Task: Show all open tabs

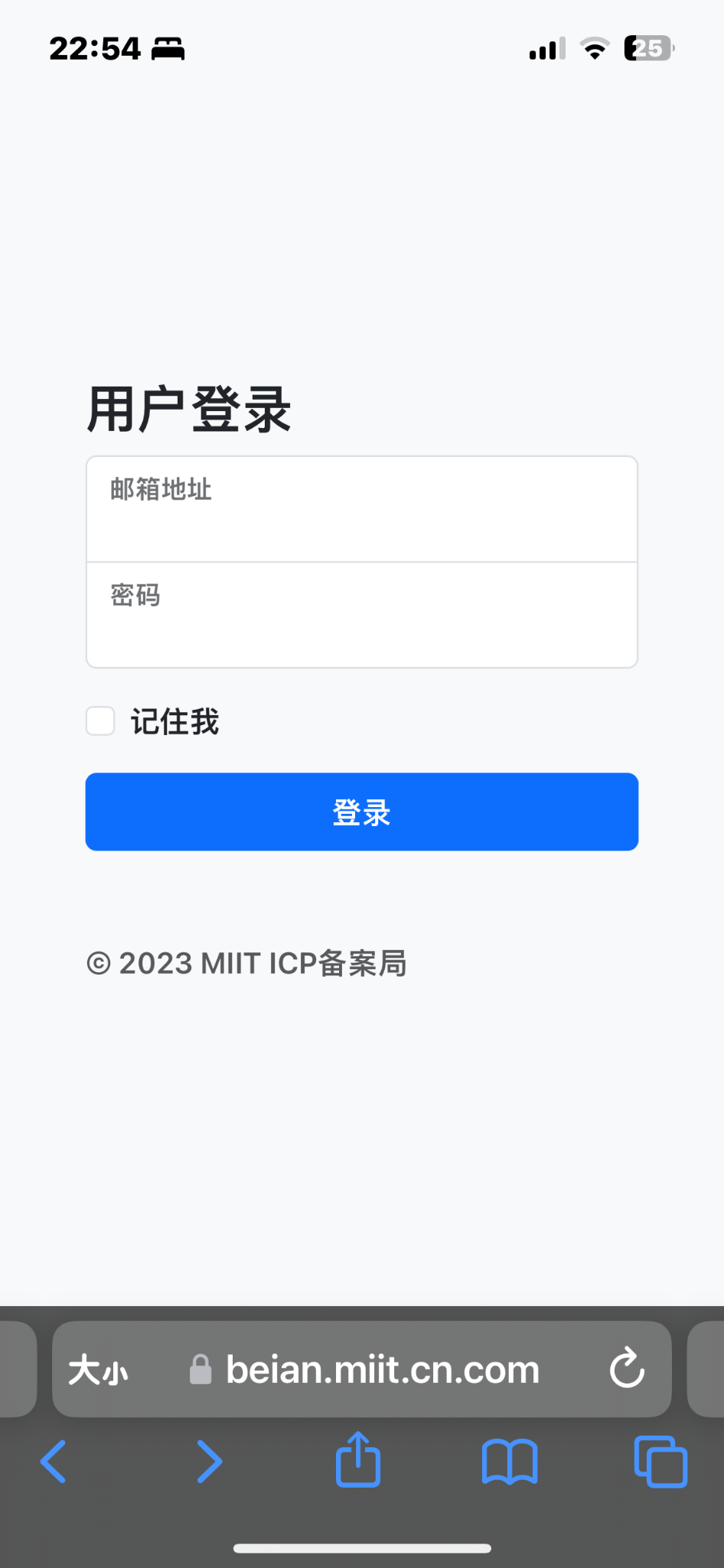Action: pyautogui.click(x=660, y=1462)
